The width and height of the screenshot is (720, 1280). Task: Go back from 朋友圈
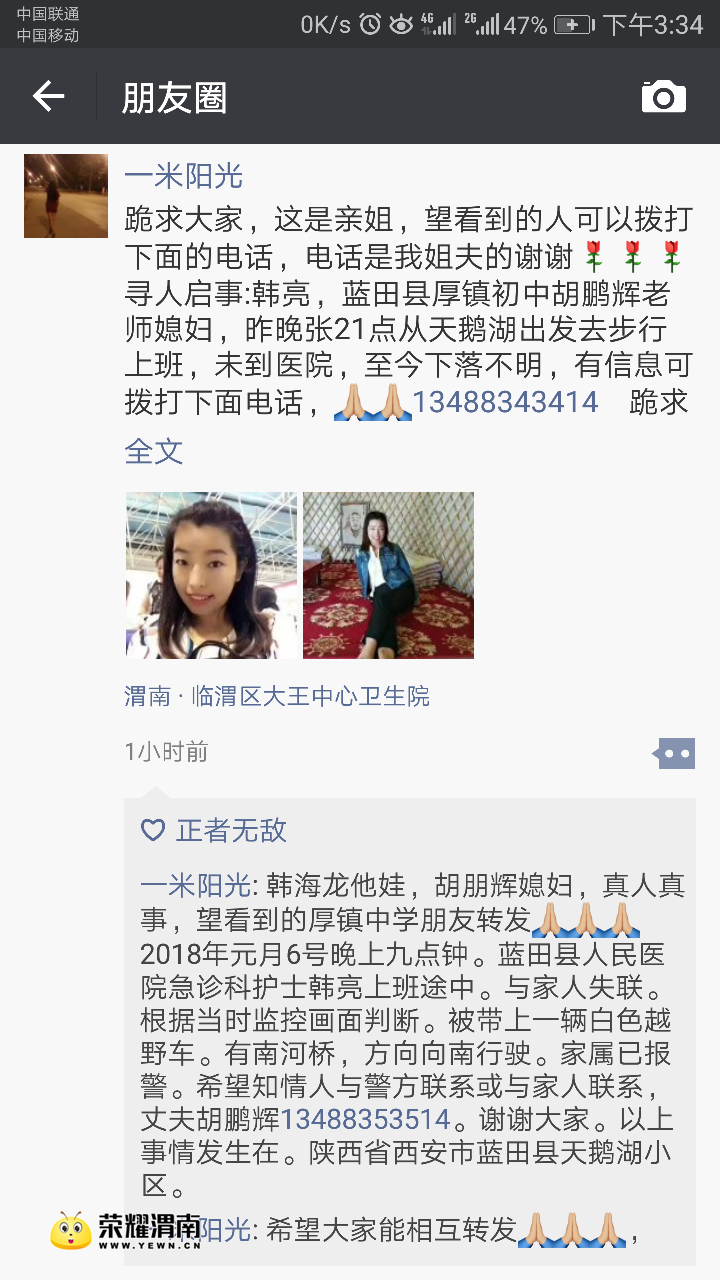tap(48, 96)
